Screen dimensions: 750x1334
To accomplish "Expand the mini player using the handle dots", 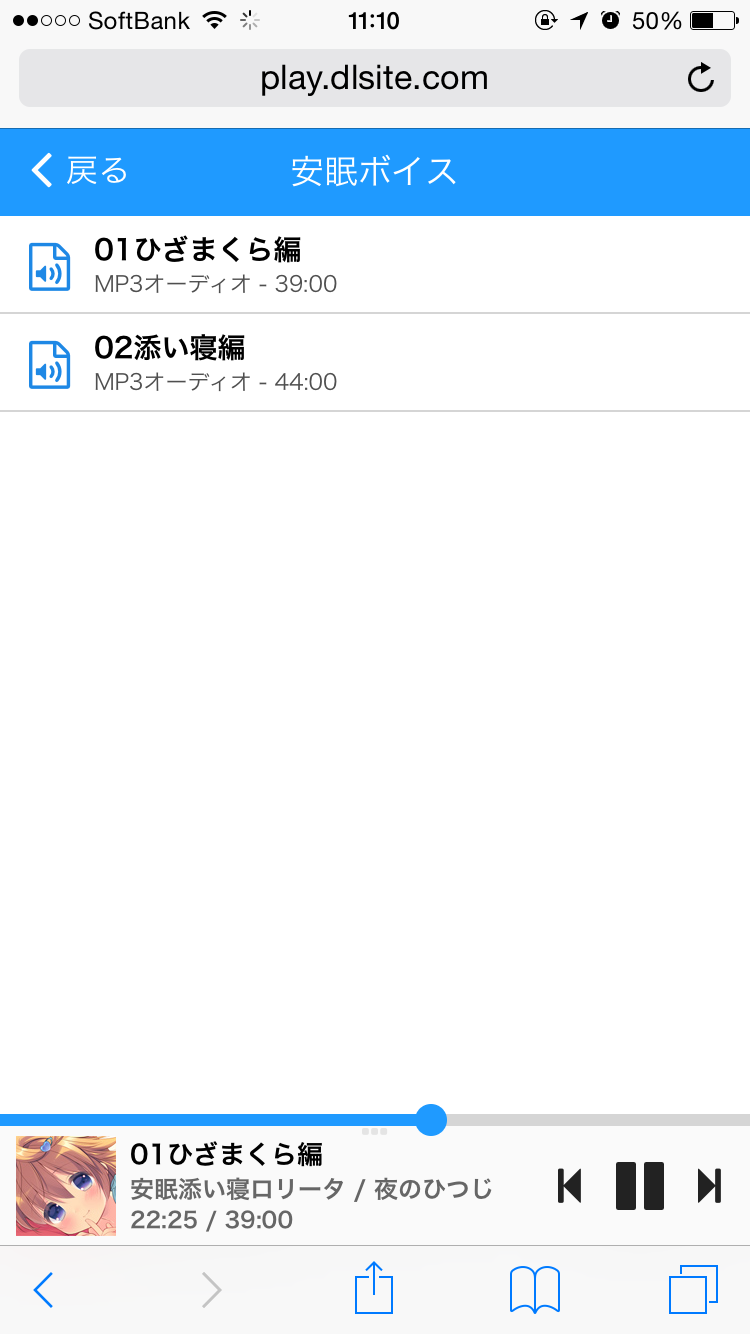I will pyautogui.click(x=375, y=1131).
